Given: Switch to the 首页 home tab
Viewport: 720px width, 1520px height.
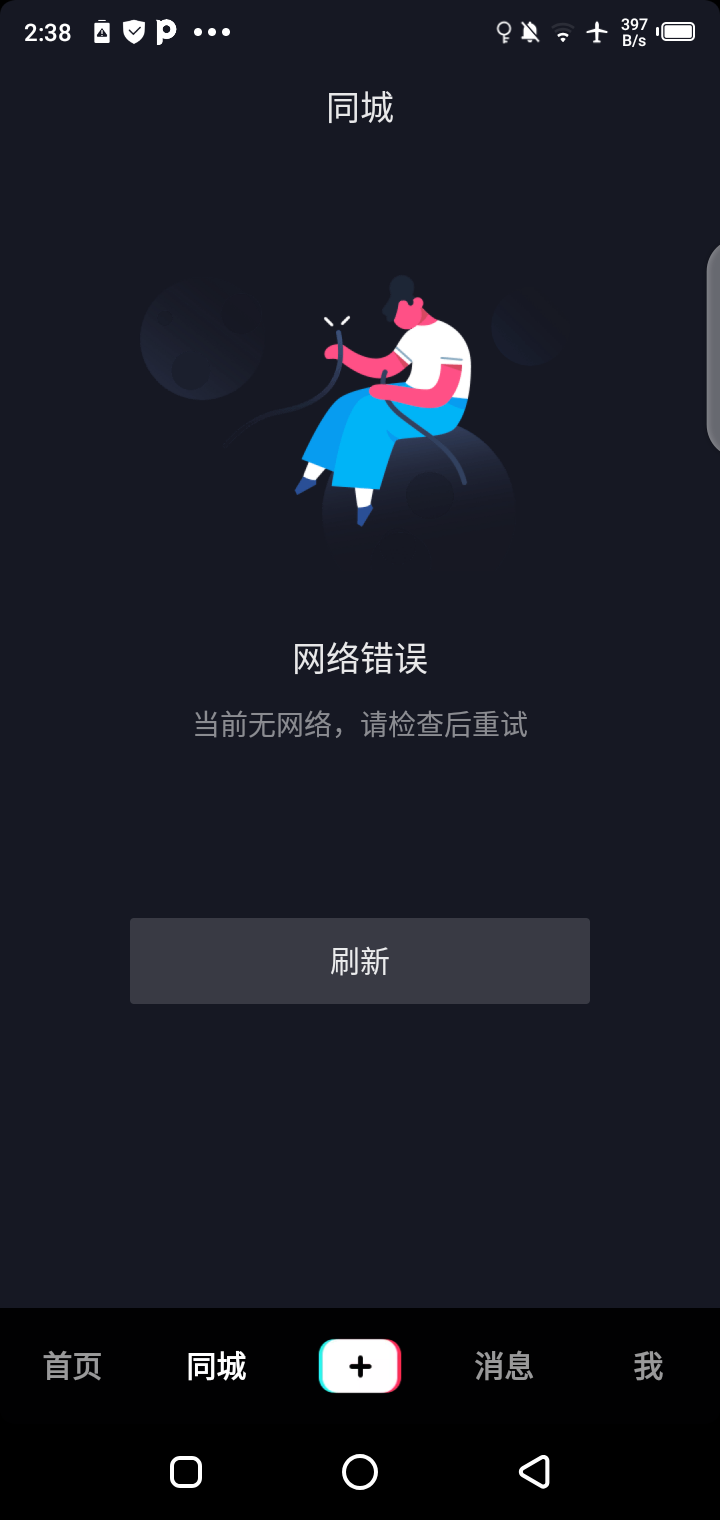Looking at the screenshot, I should [x=72, y=1366].
